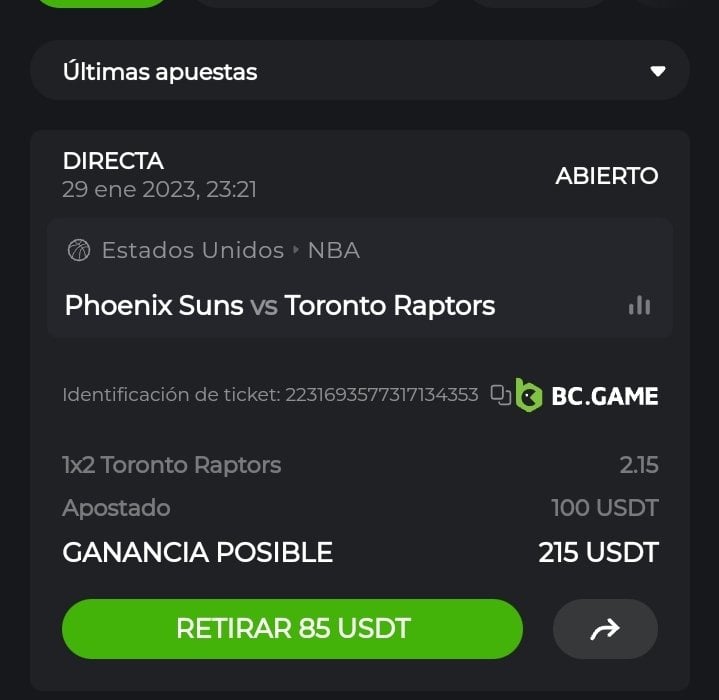719x700 pixels.
Task: Expand the Últimas apuestas dropdown
Action: (657, 71)
